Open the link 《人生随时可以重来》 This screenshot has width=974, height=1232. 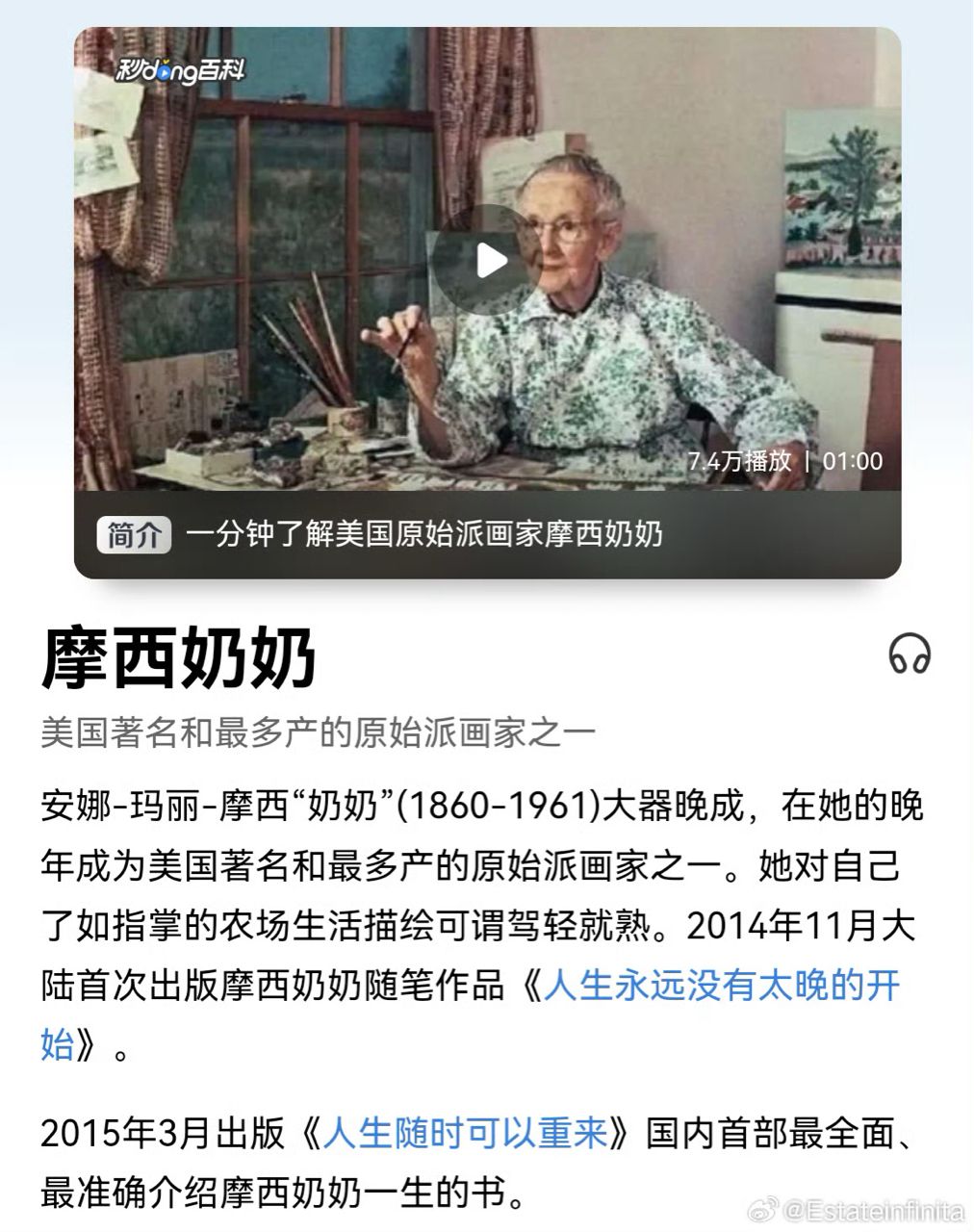[465, 1133]
